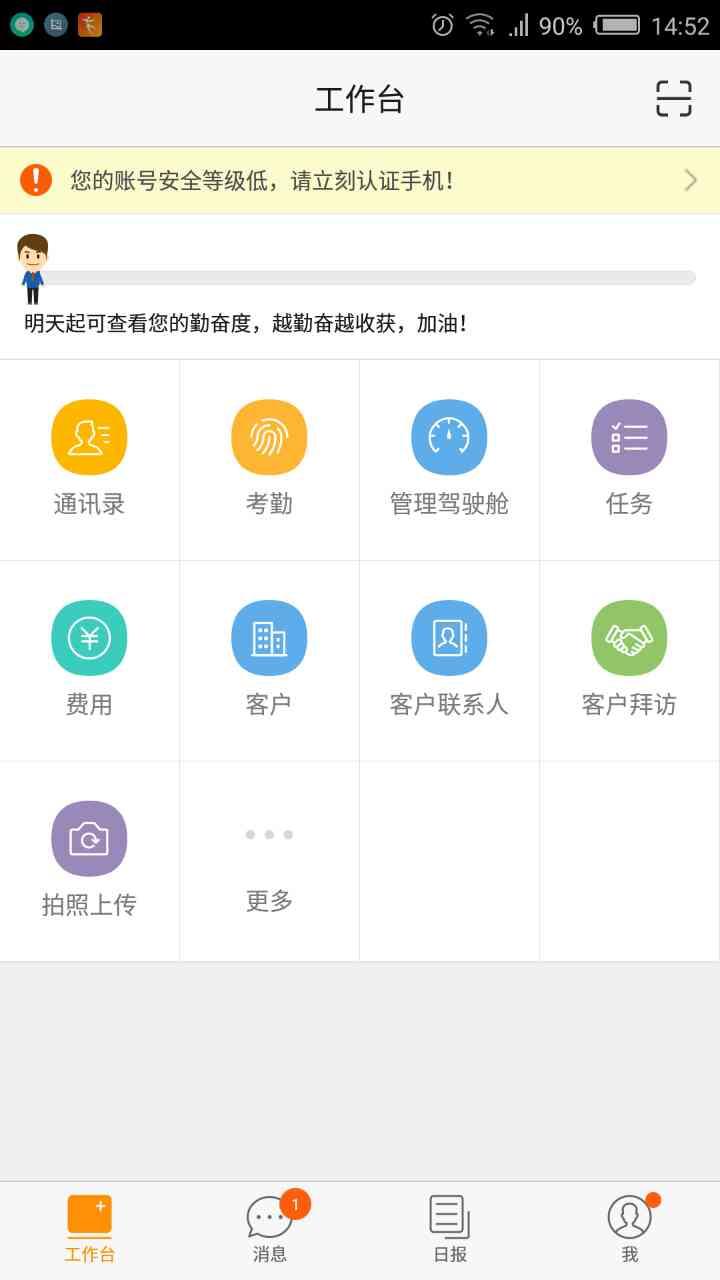Open 管理驾驶舱 dashboard

tap(449, 458)
